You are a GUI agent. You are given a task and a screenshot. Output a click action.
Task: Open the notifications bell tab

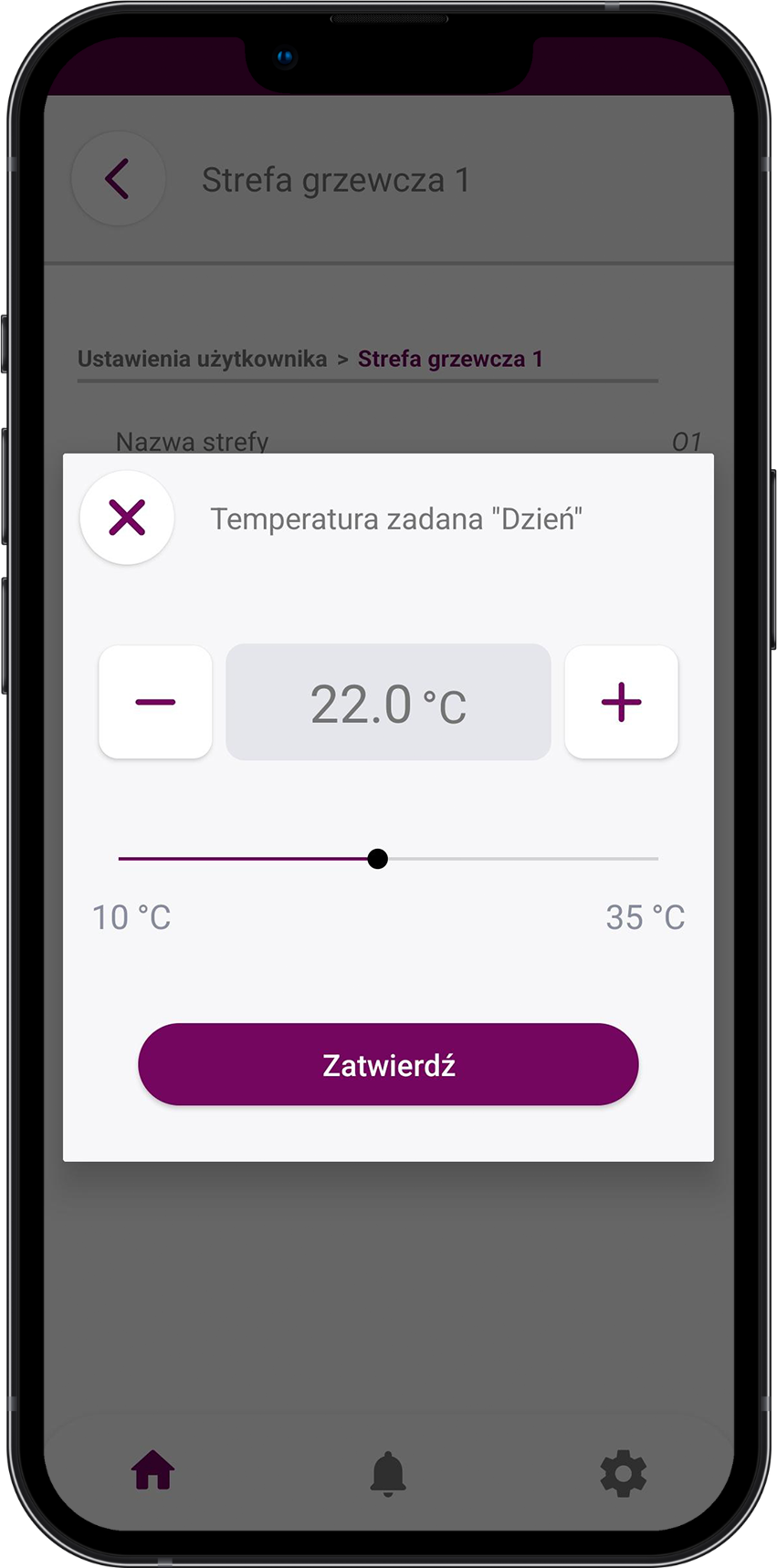click(388, 1472)
